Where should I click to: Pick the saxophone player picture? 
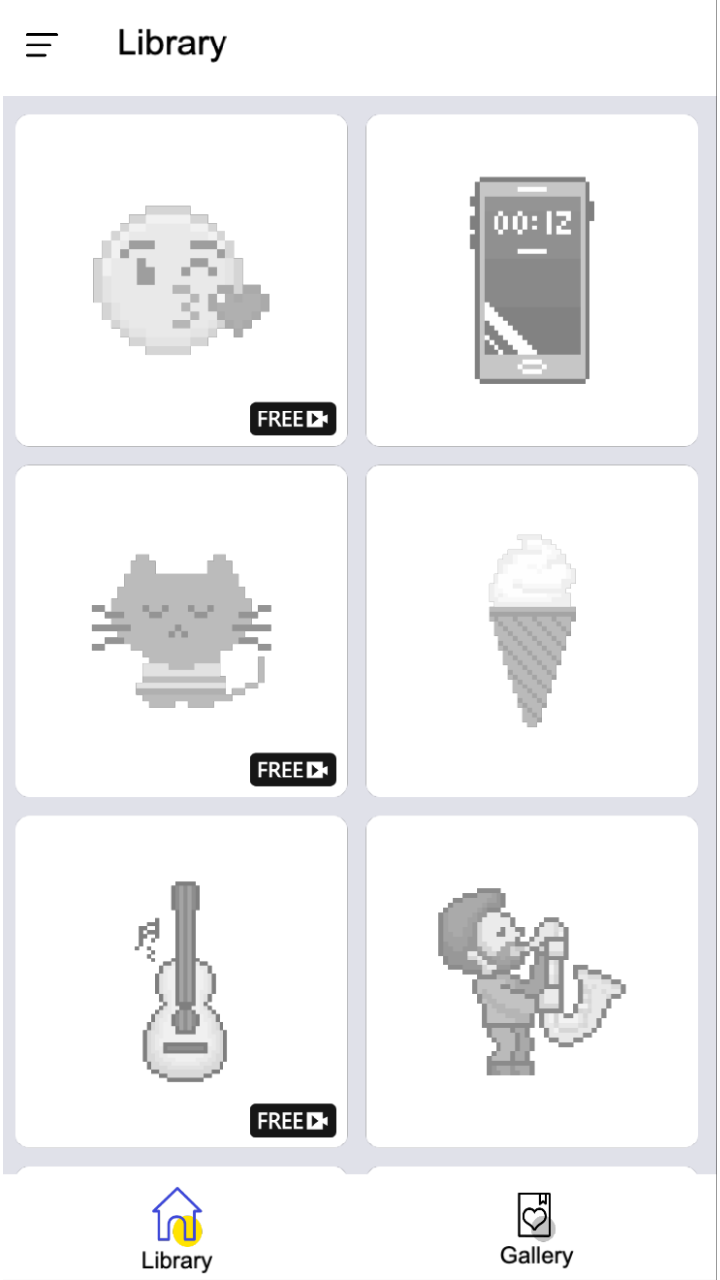pyautogui.click(x=532, y=982)
